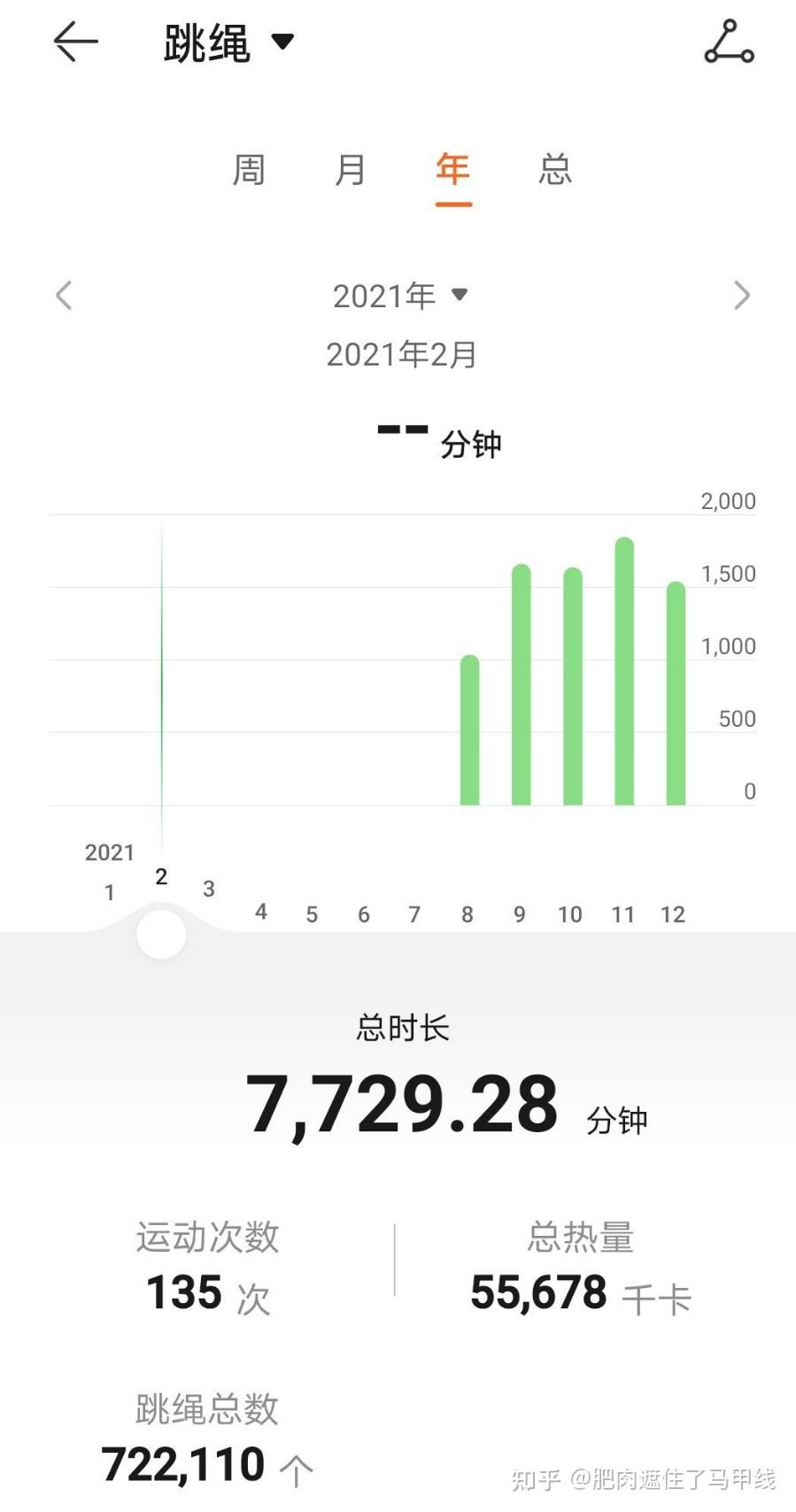Switch to the 周 tab
The image size is (796, 1512).
[249, 169]
